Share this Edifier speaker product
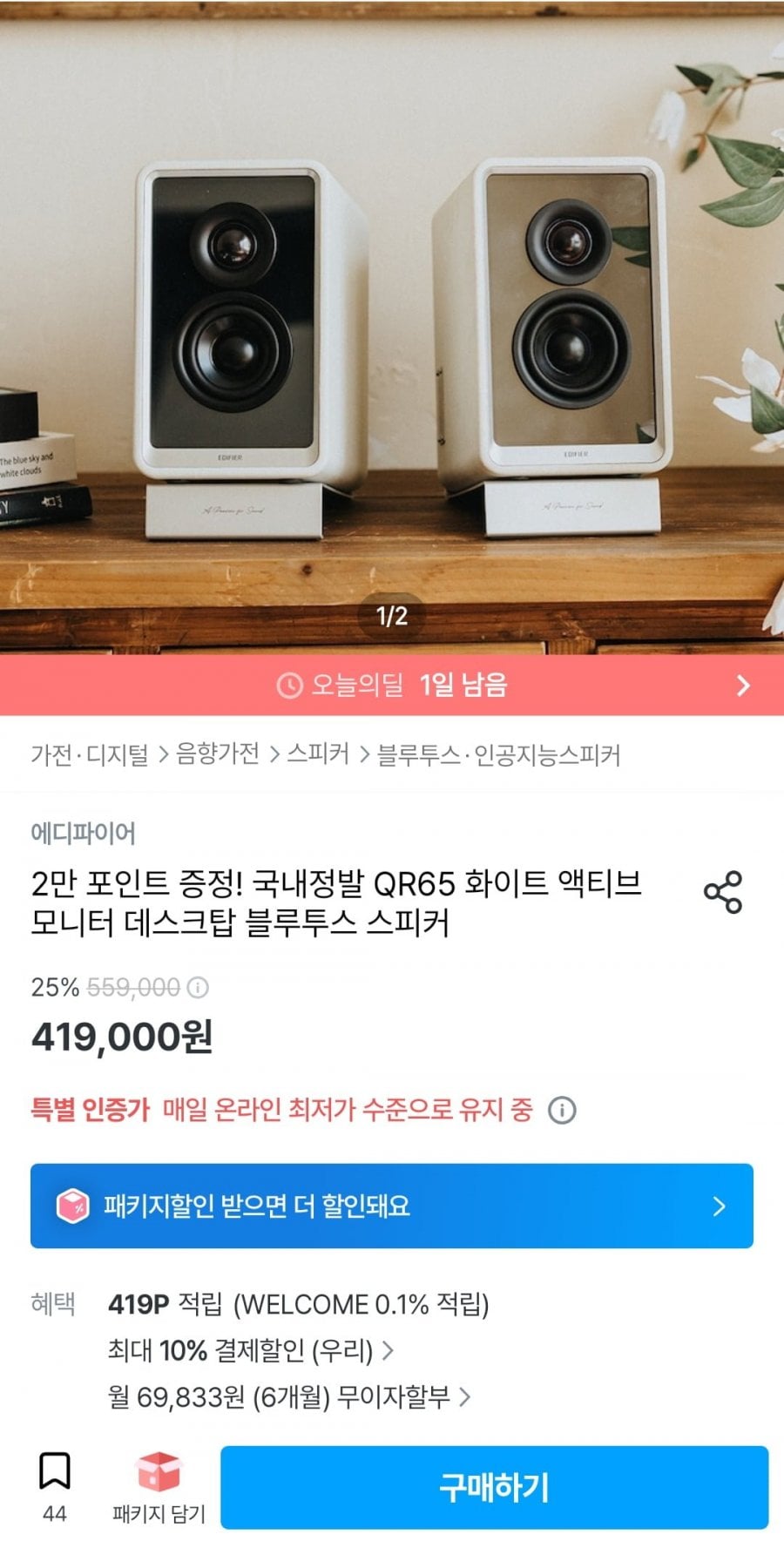This screenshot has height=1541, width=784. click(x=722, y=891)
